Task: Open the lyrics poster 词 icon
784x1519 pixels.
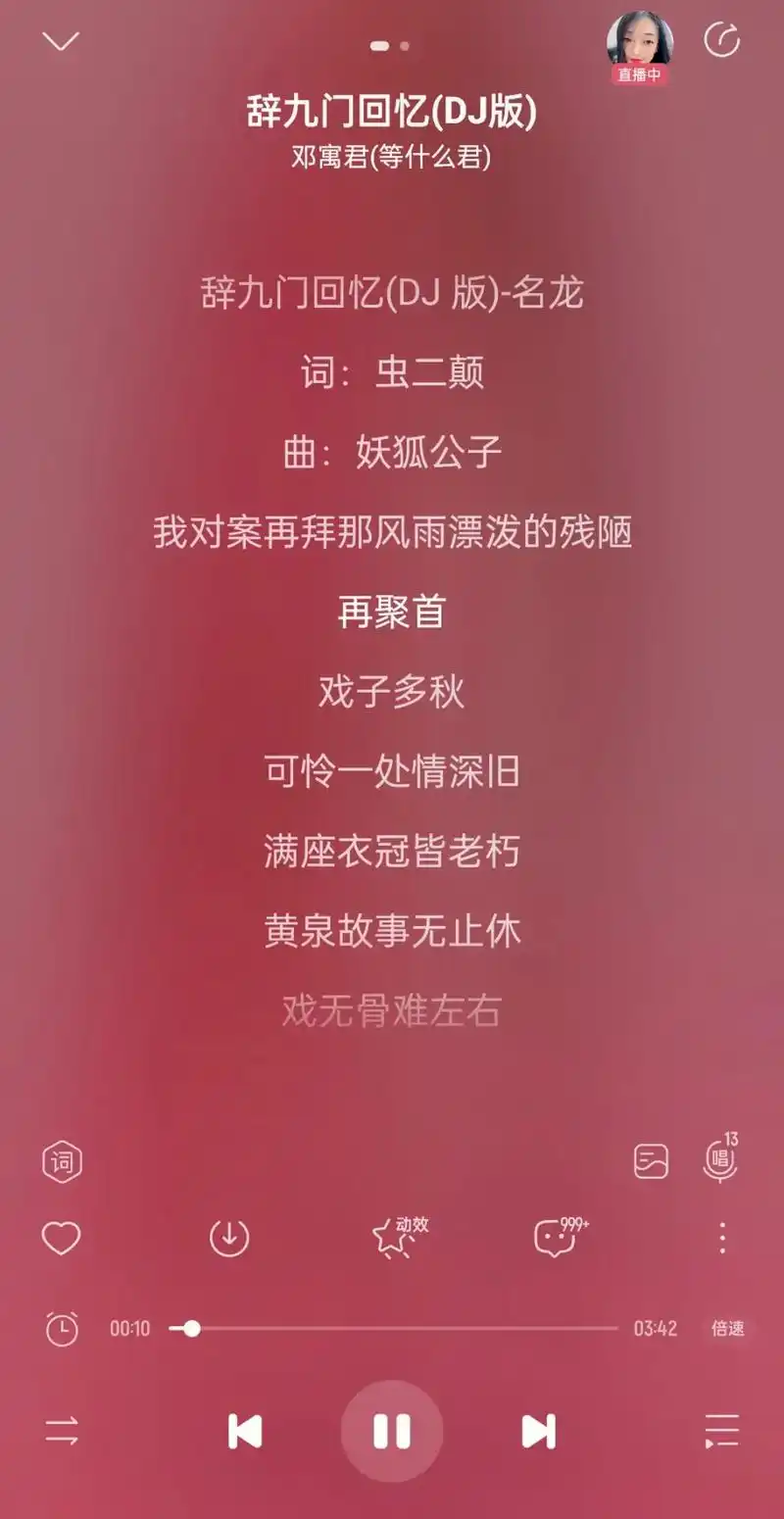Action: click(61, 1160)
